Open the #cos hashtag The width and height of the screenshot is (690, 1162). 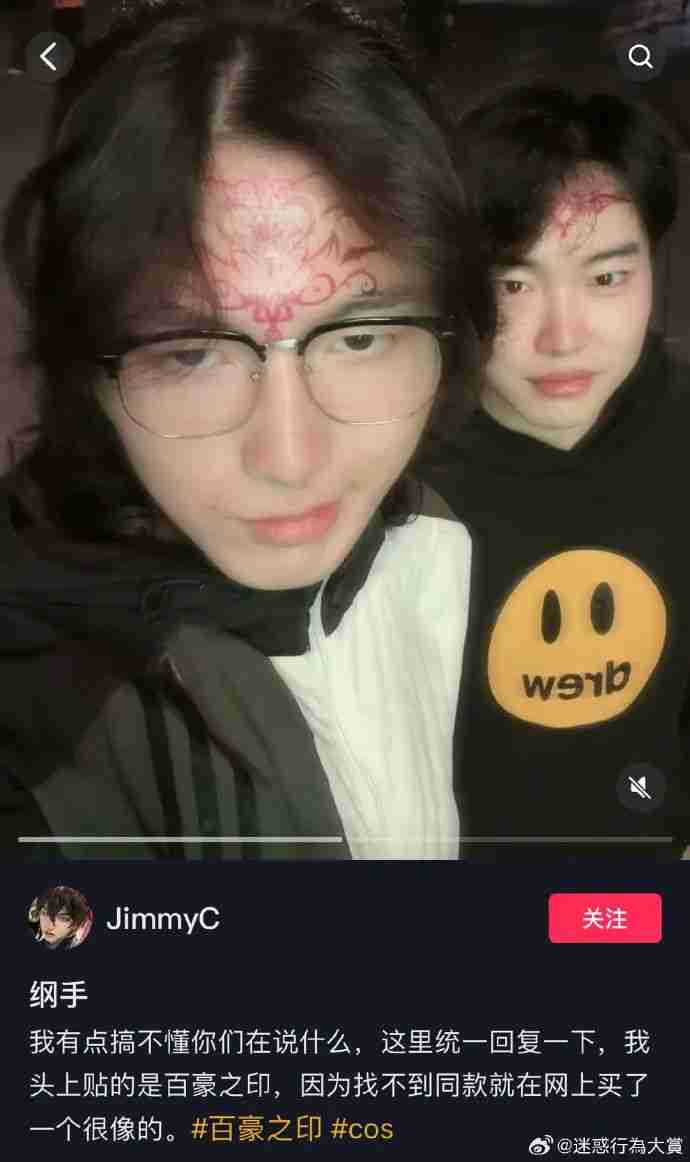coord(362,1130)
